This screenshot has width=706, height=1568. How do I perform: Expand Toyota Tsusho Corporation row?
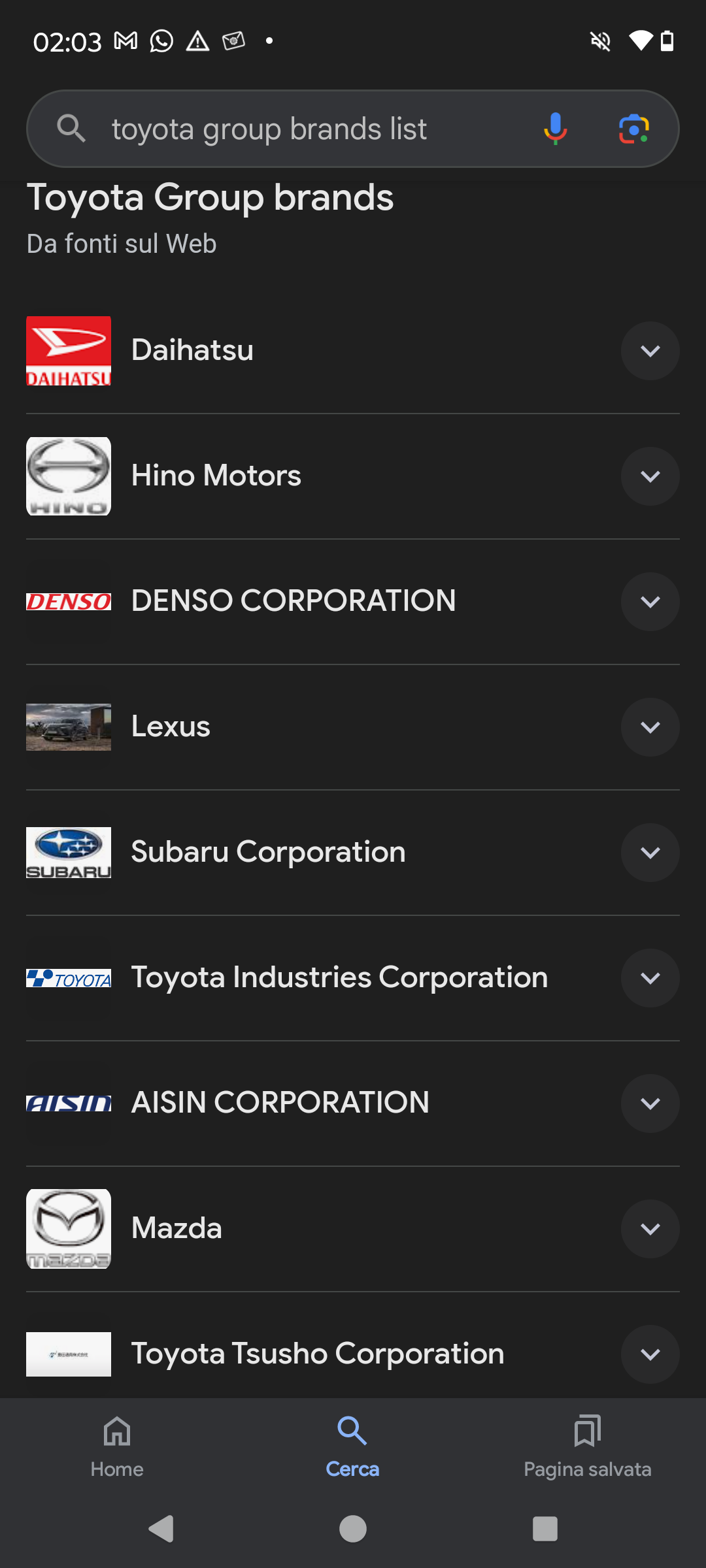650,1354
